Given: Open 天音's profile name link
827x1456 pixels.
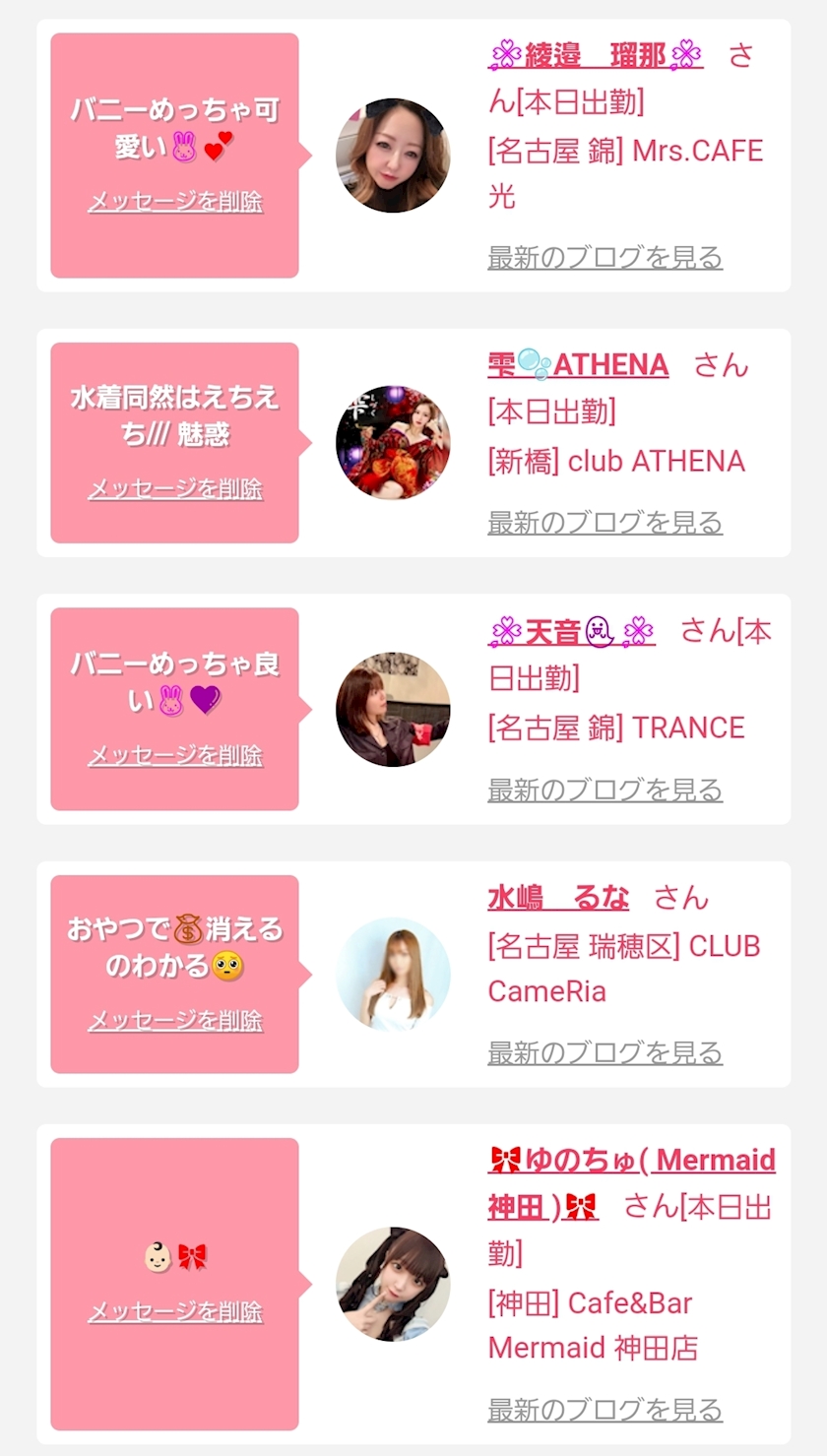Looking at the screenshot, I should [571, 631].
